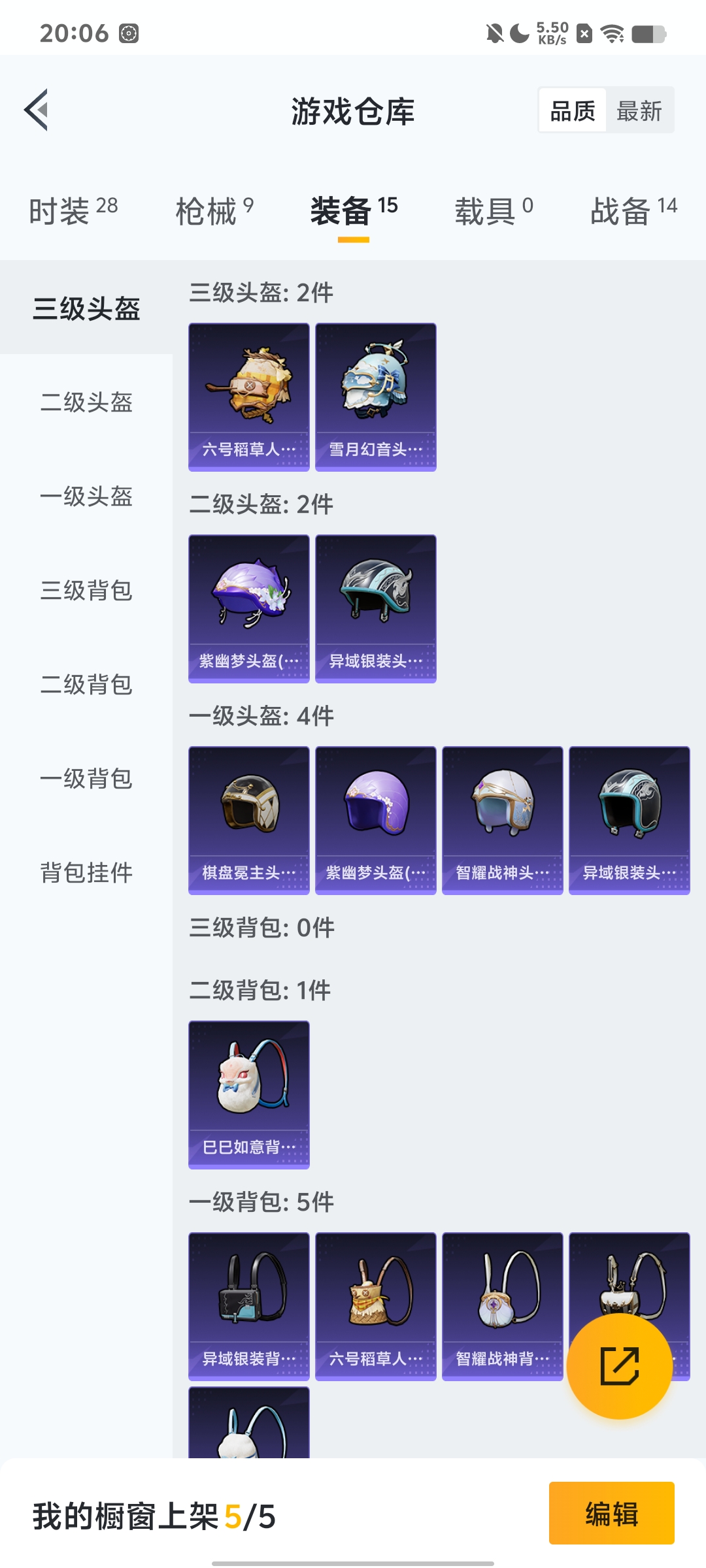
Task: Select 三级背包 in the side list
Action: click(86, 591)
